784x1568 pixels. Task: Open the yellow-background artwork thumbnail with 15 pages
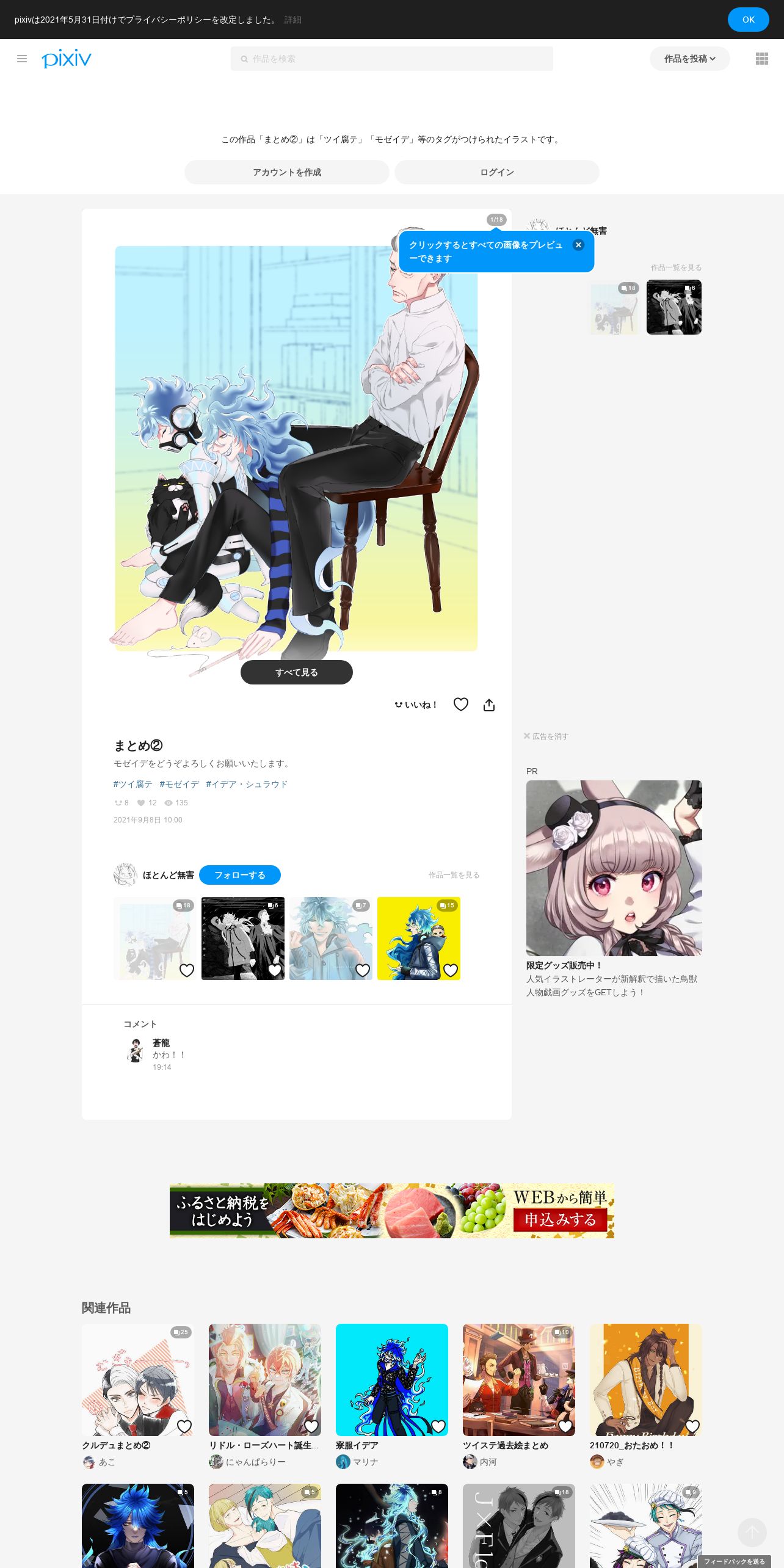click(x=419, y=938)
